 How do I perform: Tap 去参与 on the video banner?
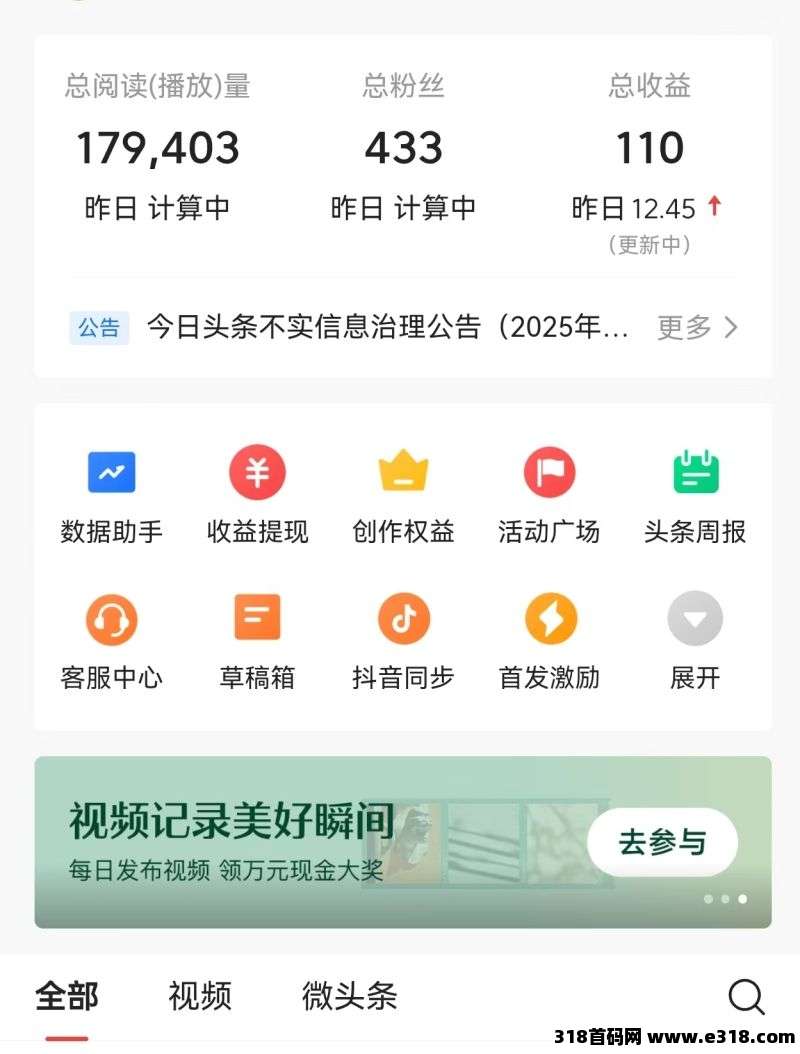click(662, 842)
